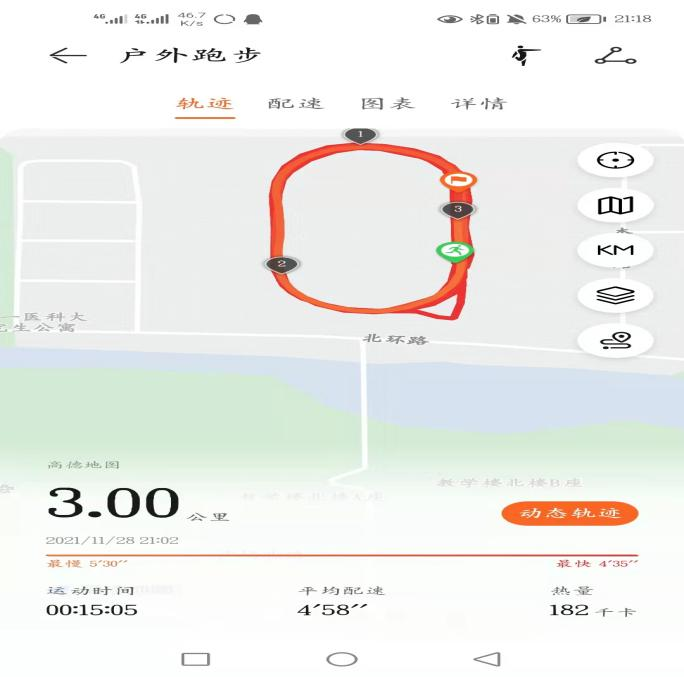Tap the route location pin button
This screenshot has height=677, width=684.
615,340
